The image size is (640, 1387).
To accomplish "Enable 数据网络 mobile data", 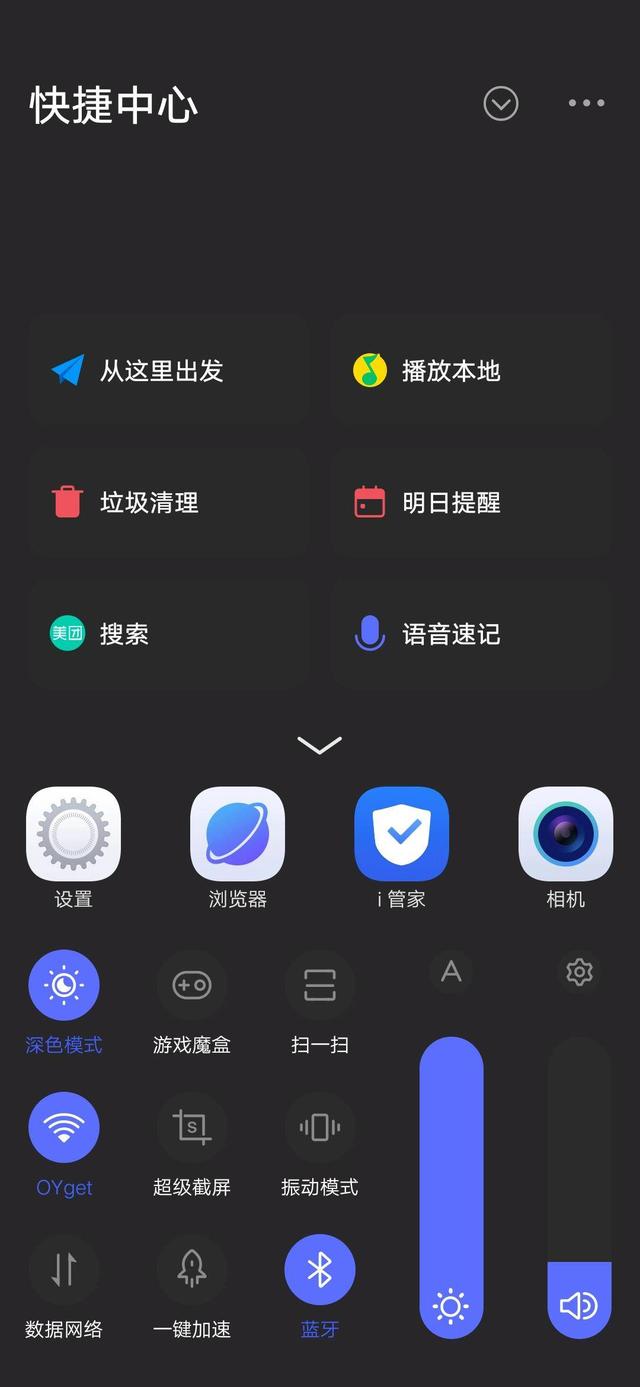I will (64, 1269).
